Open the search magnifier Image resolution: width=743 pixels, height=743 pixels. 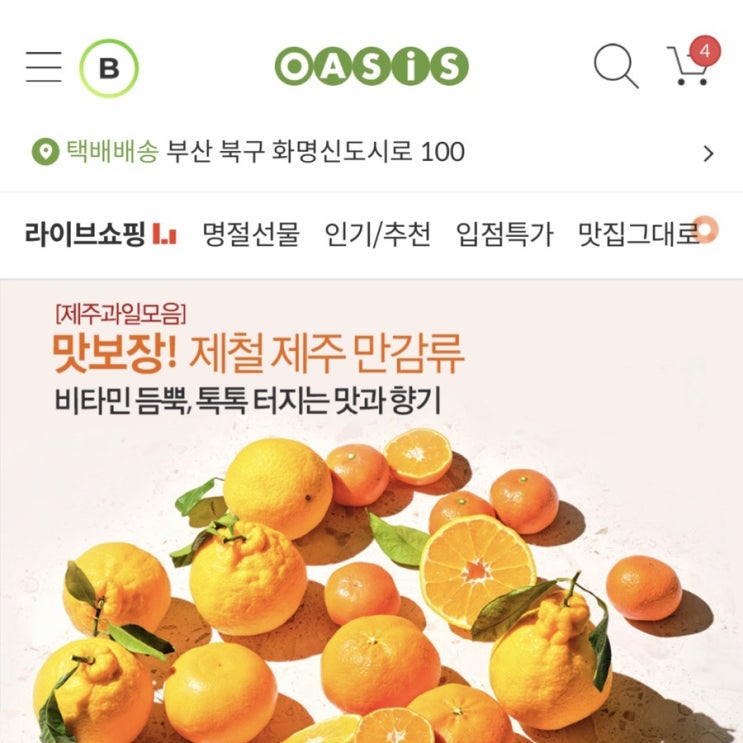(x=615, y=66)
